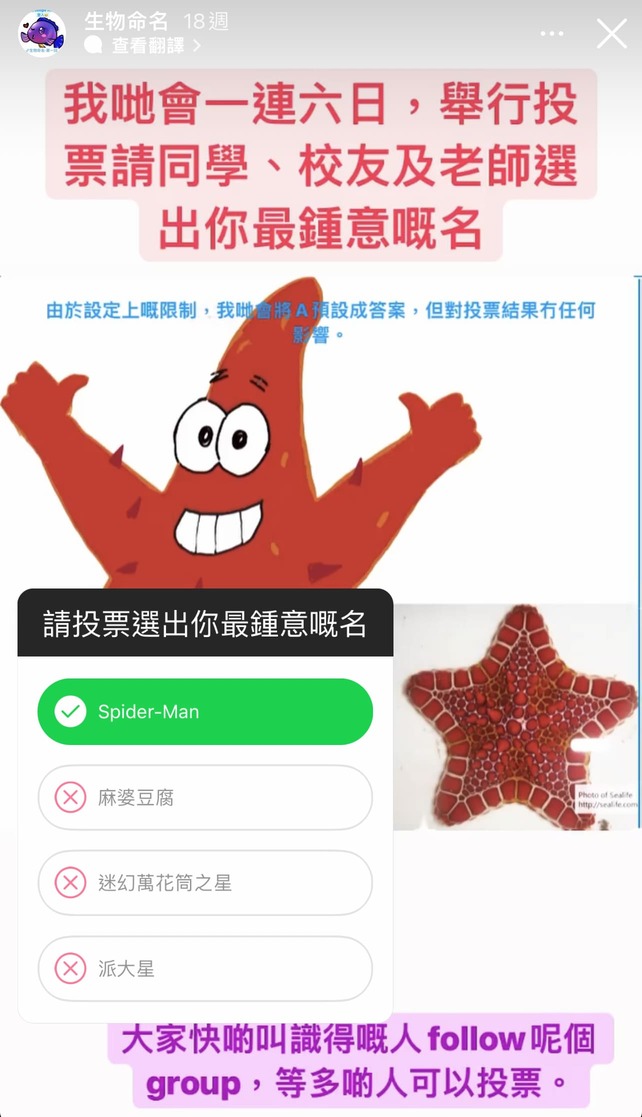This screenshot has height=1117, width=642.
Task: Close the story viewer
Action: click(611, 33)
